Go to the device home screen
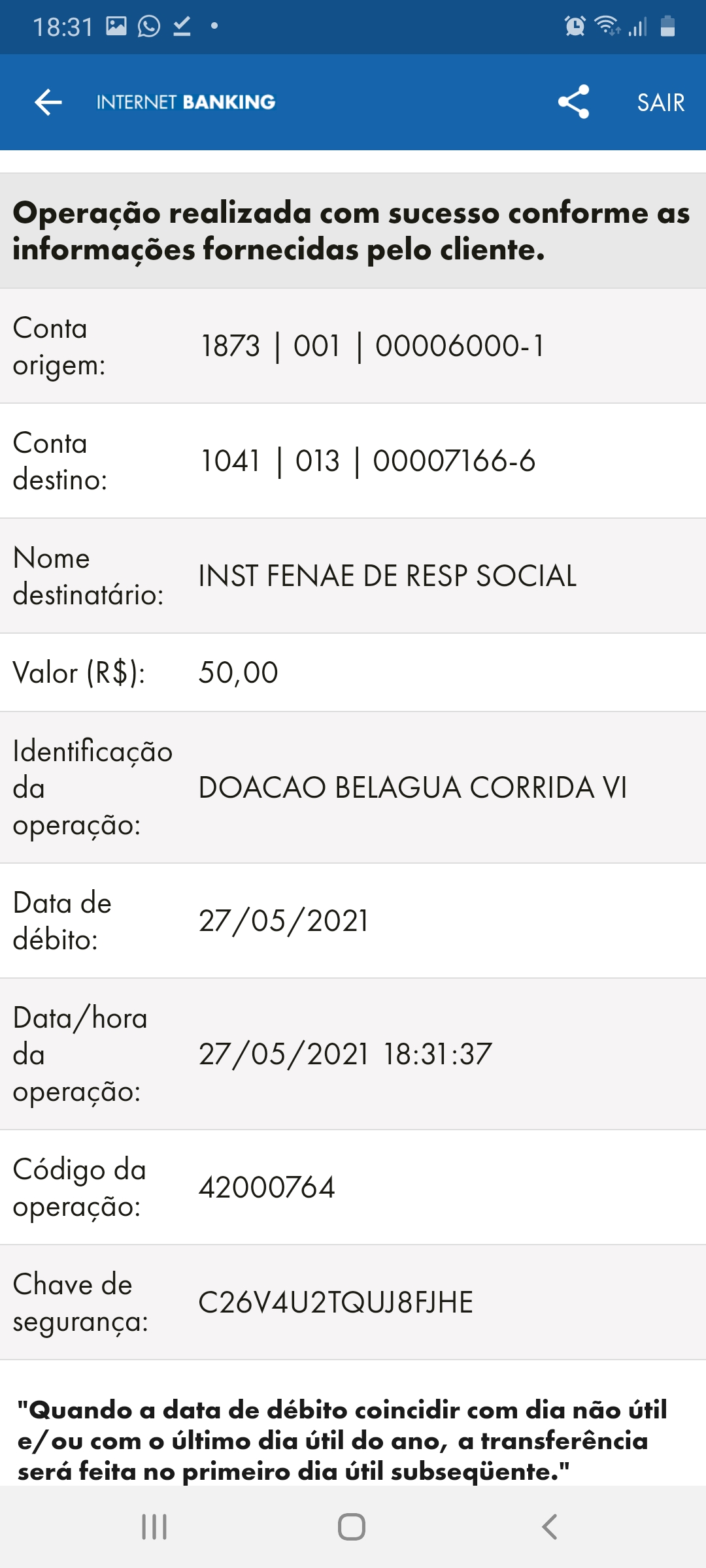Screen dimensions: 706x1568 pyautogui.click(x=352, y=1527)
